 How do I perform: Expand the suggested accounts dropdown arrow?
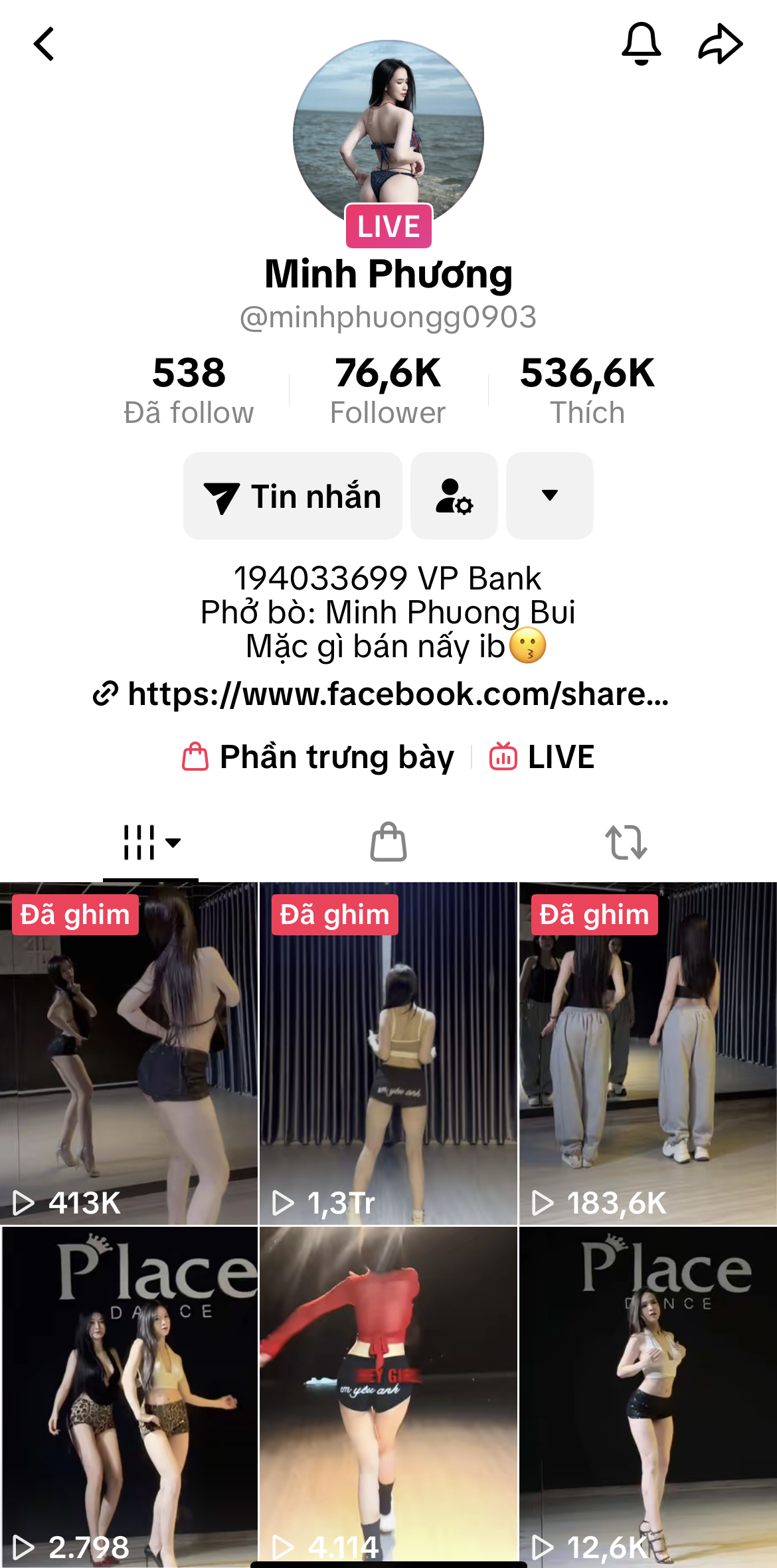(x=550, y=497)
